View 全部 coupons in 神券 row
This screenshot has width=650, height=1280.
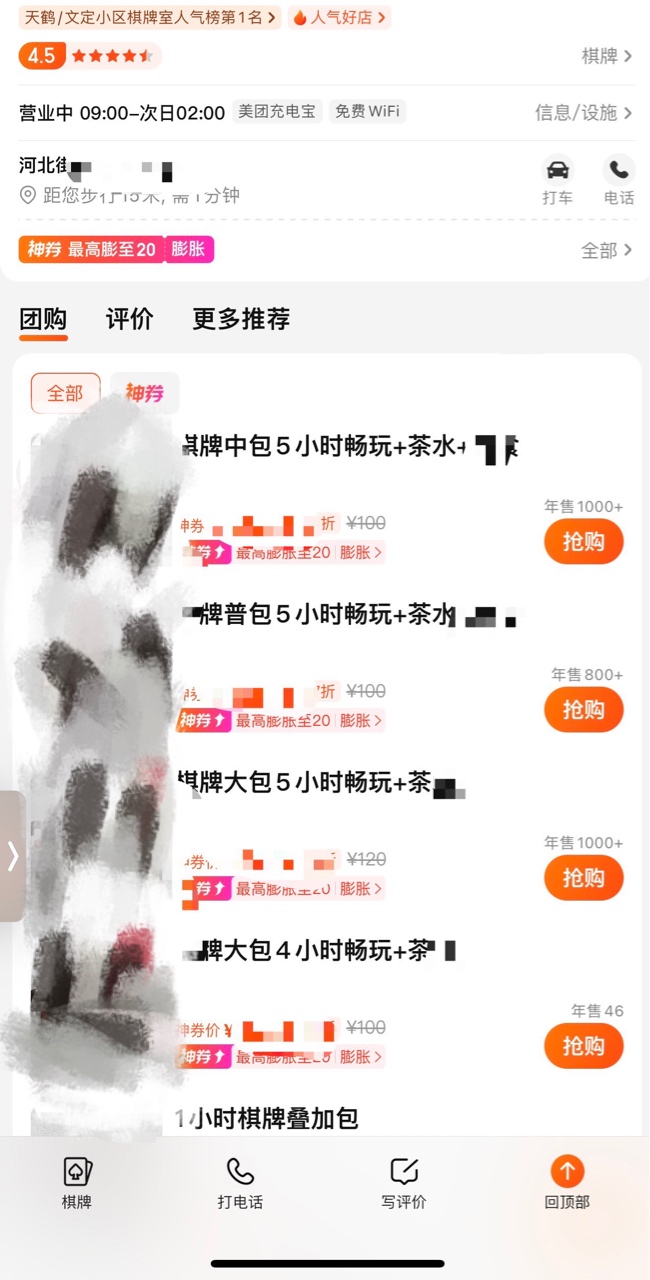[x=606, y=250]
